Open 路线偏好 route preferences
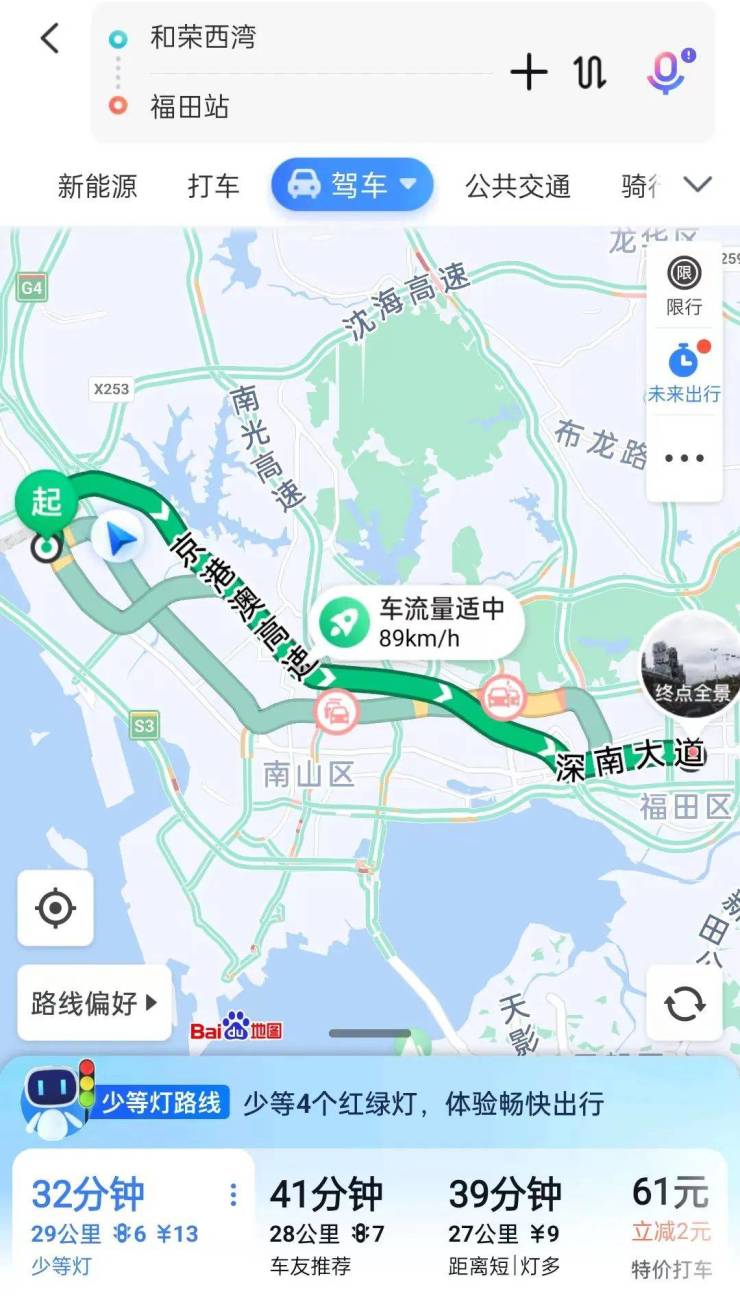The width and height of the screenshot is (740, 1313). point(95,1003)
